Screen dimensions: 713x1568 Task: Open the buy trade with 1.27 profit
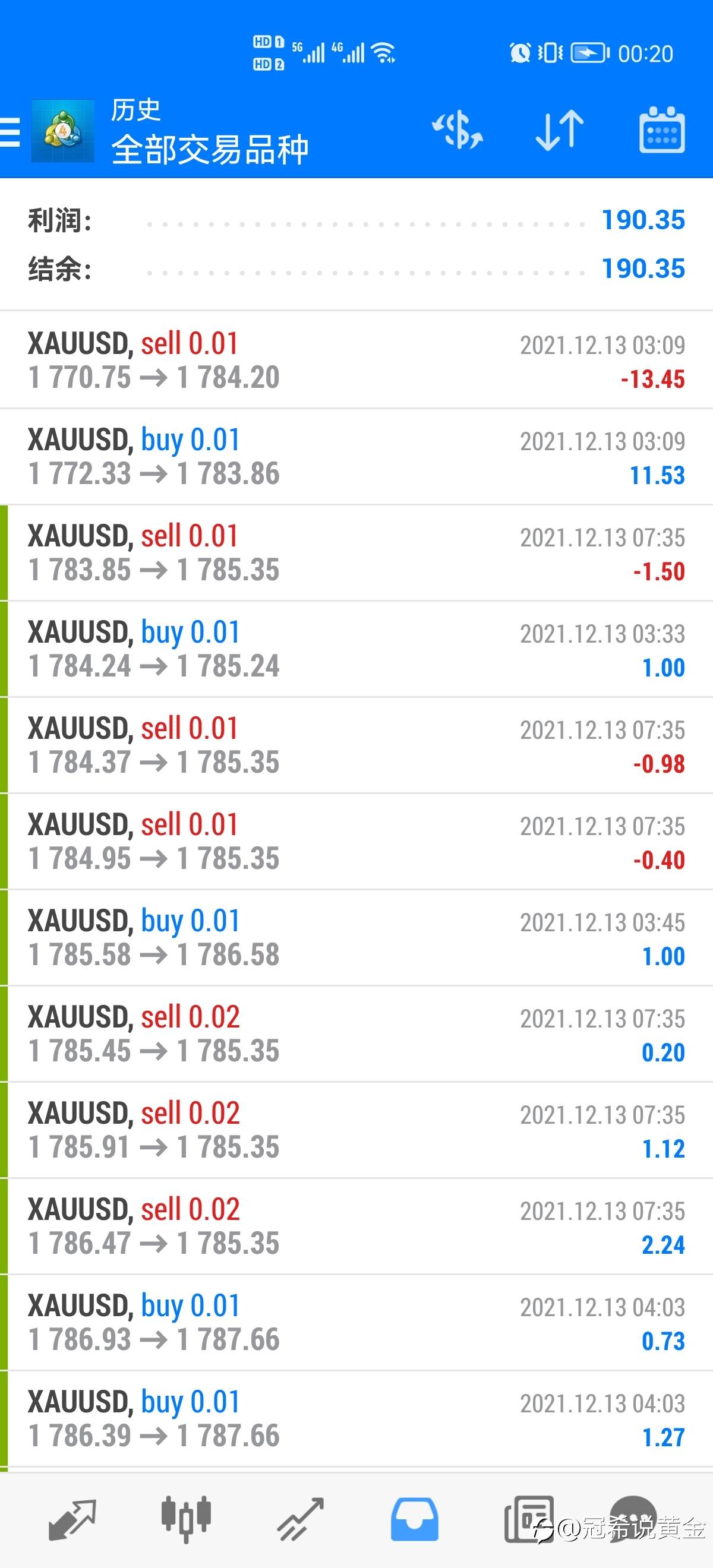click(x=356, y=1418)
